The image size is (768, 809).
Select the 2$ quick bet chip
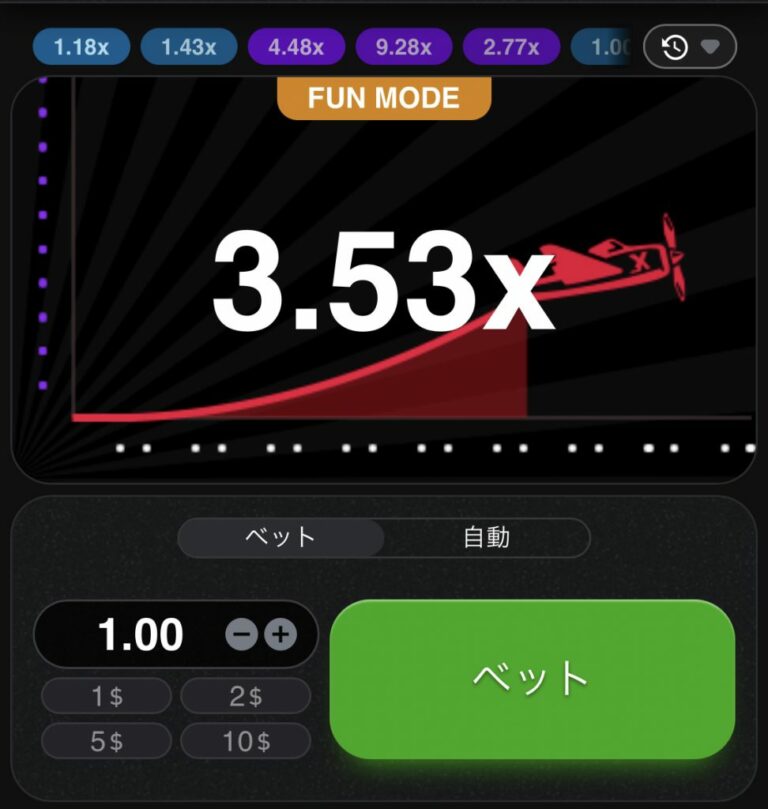point(245,696)
